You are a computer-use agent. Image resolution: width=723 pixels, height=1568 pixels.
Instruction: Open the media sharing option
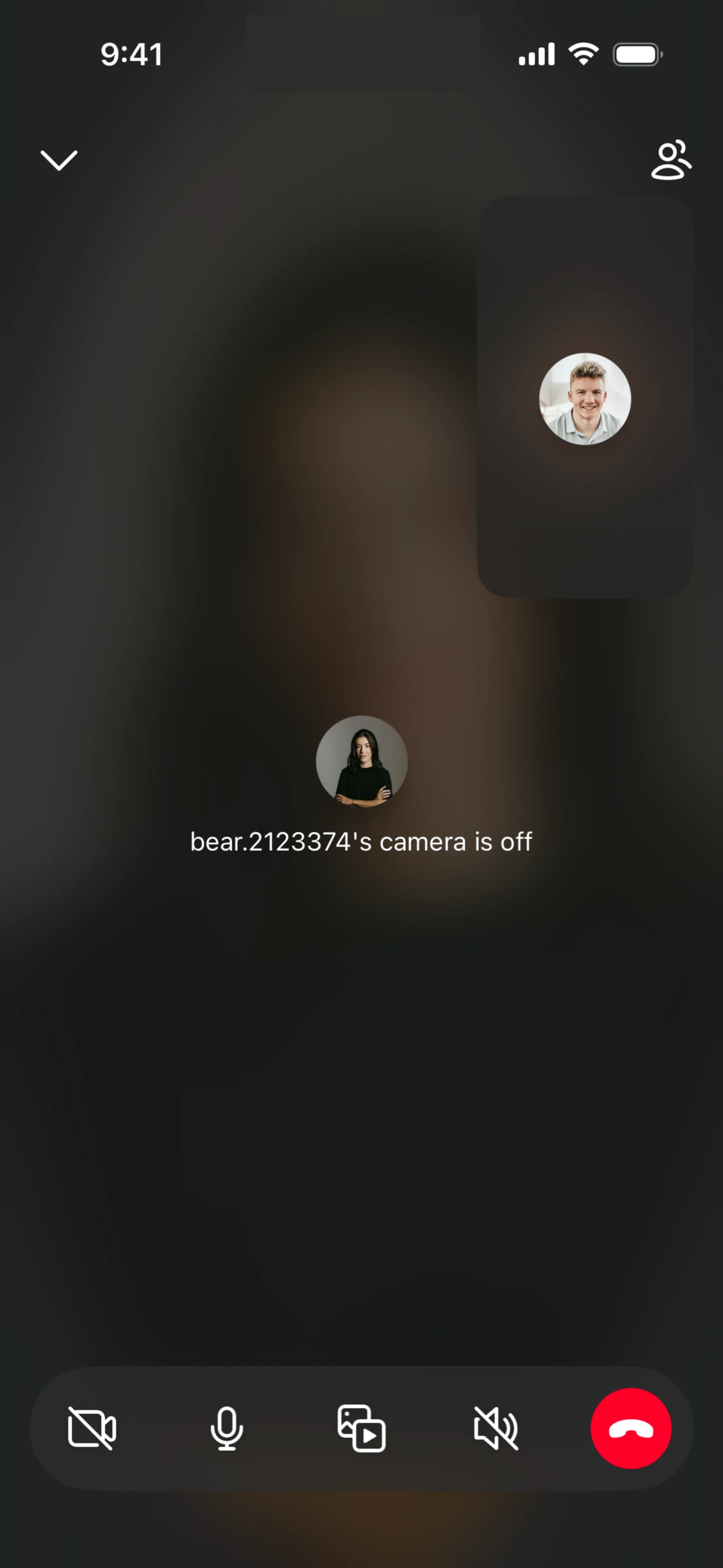click(361, 1428)
